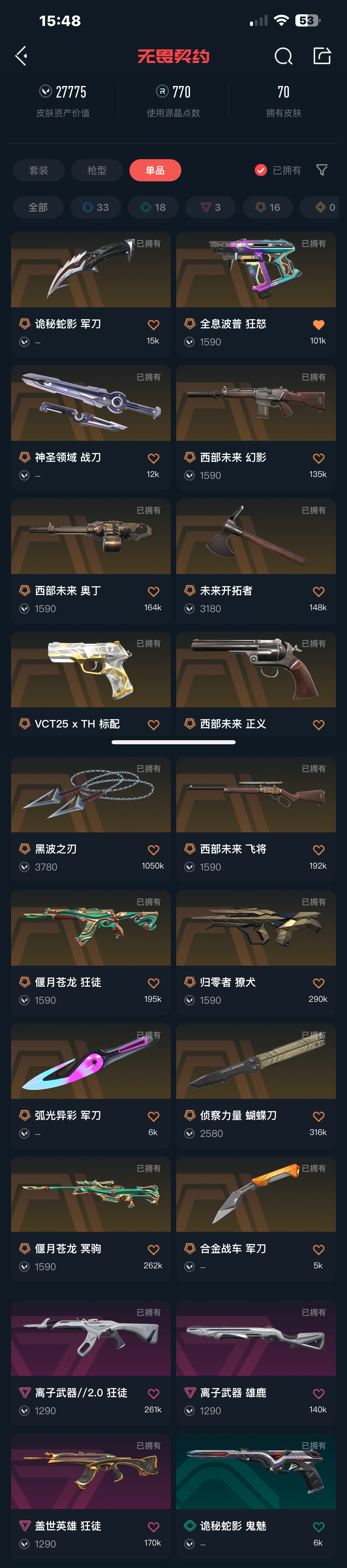Viewport: 347px width, 1568px height.
Task: Open the search icon
Action: click(x=283, y=56)
